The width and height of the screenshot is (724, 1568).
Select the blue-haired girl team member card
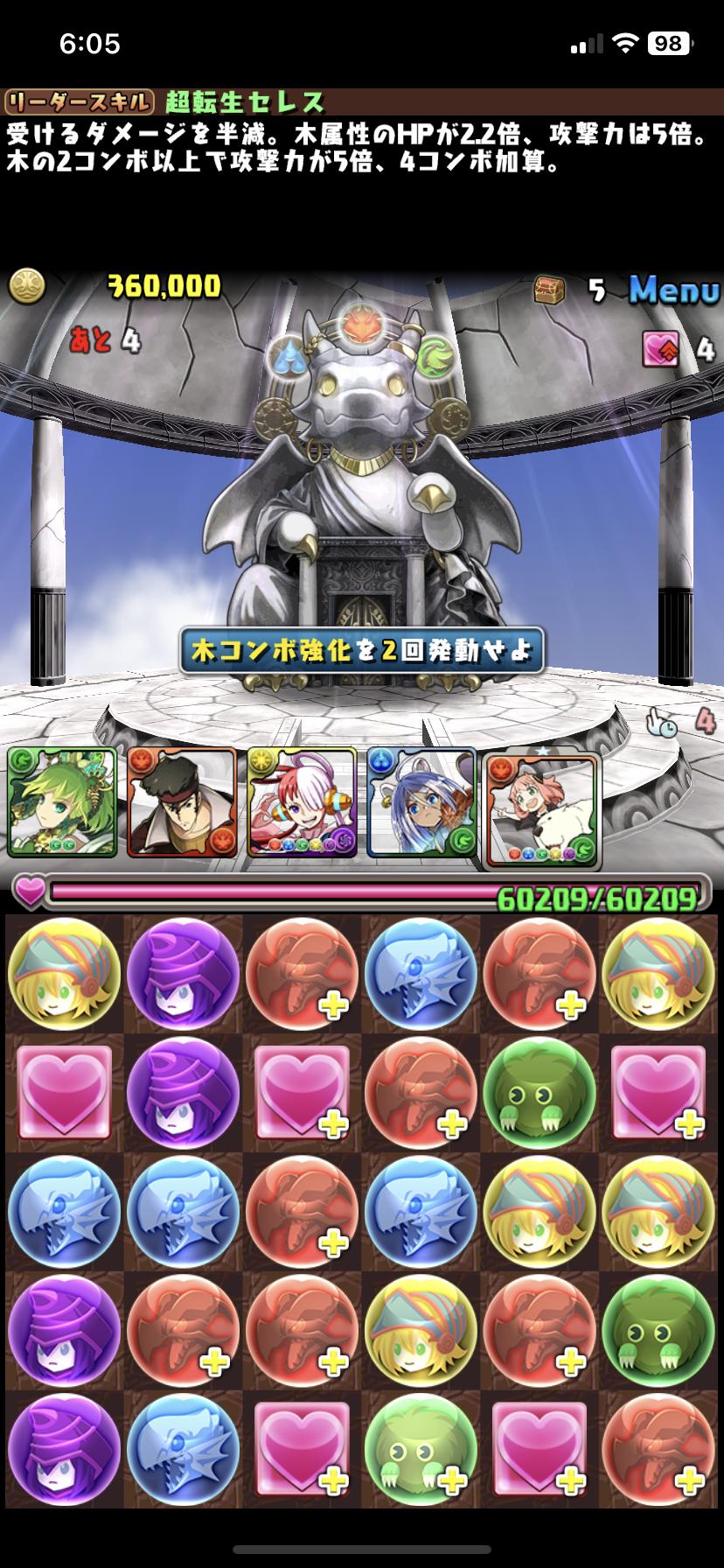(x=421, y=801)
